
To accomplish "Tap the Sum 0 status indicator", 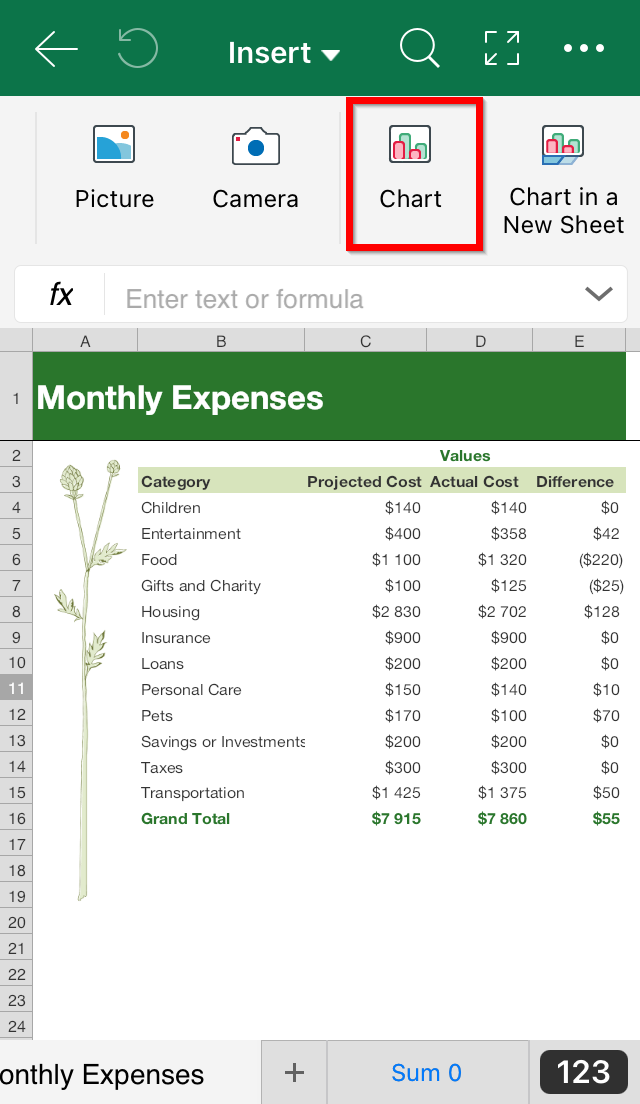I will pyautogui.click(x=427, y=1072).
